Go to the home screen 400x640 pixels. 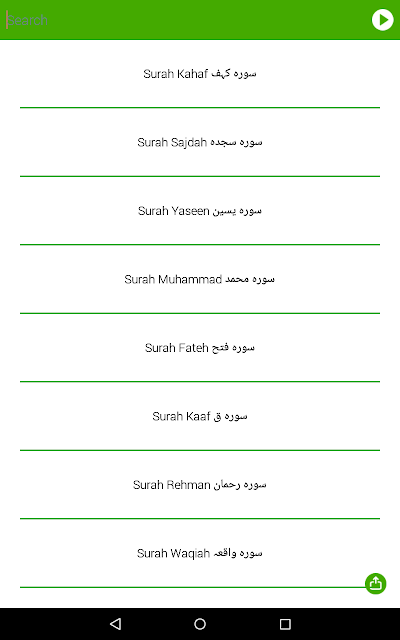(x=200, y=624)
